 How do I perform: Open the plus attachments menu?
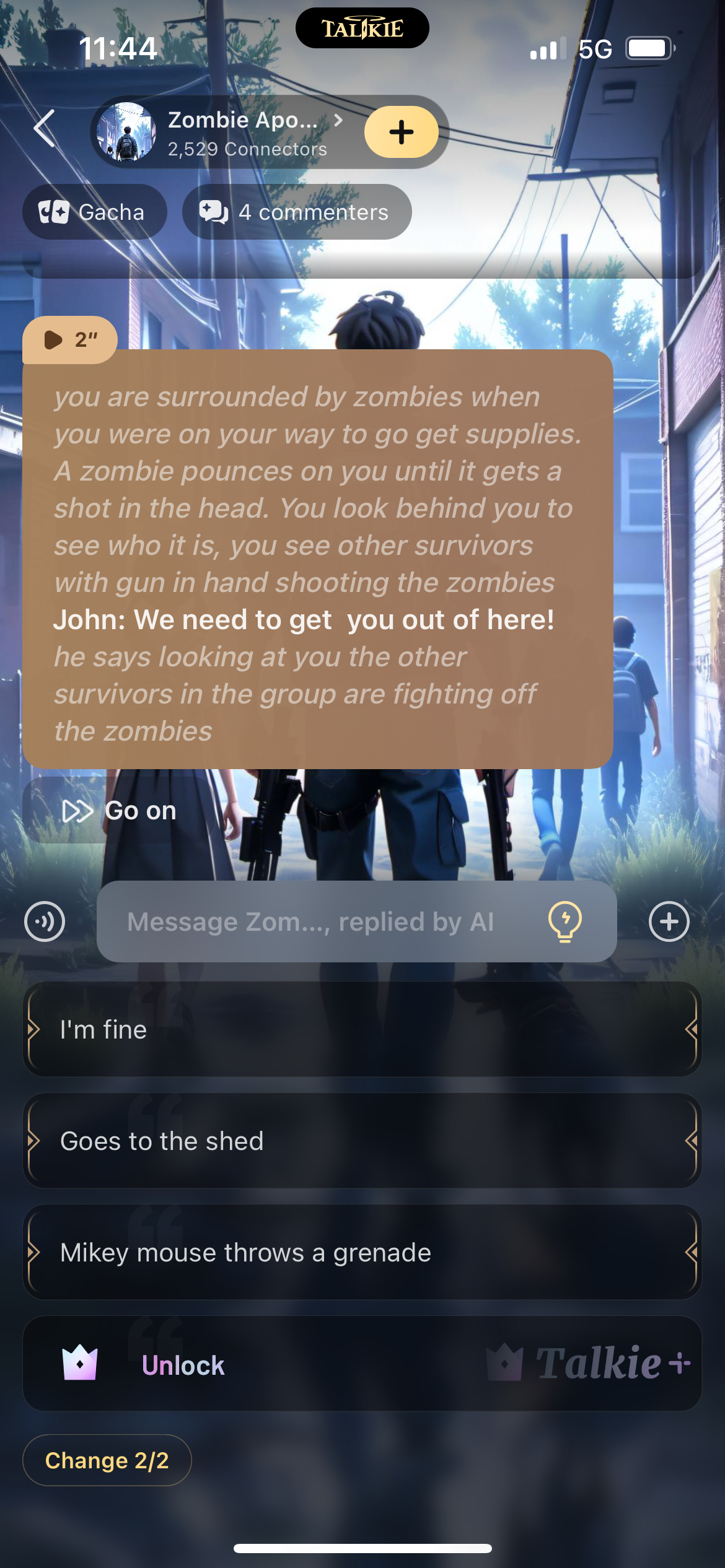tap(669, 921)
